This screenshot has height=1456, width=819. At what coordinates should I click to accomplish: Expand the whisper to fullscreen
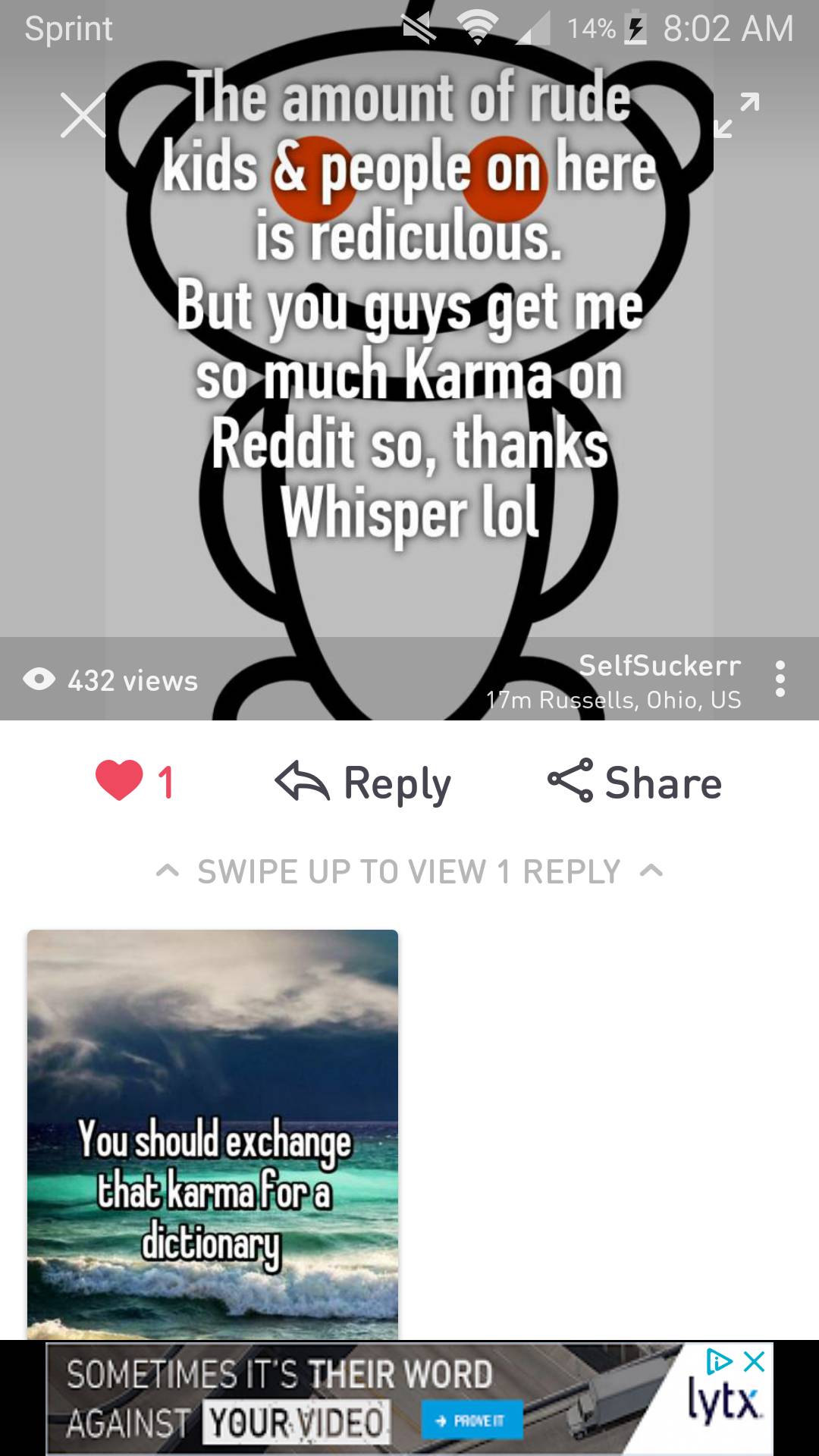tap(736, 115)
